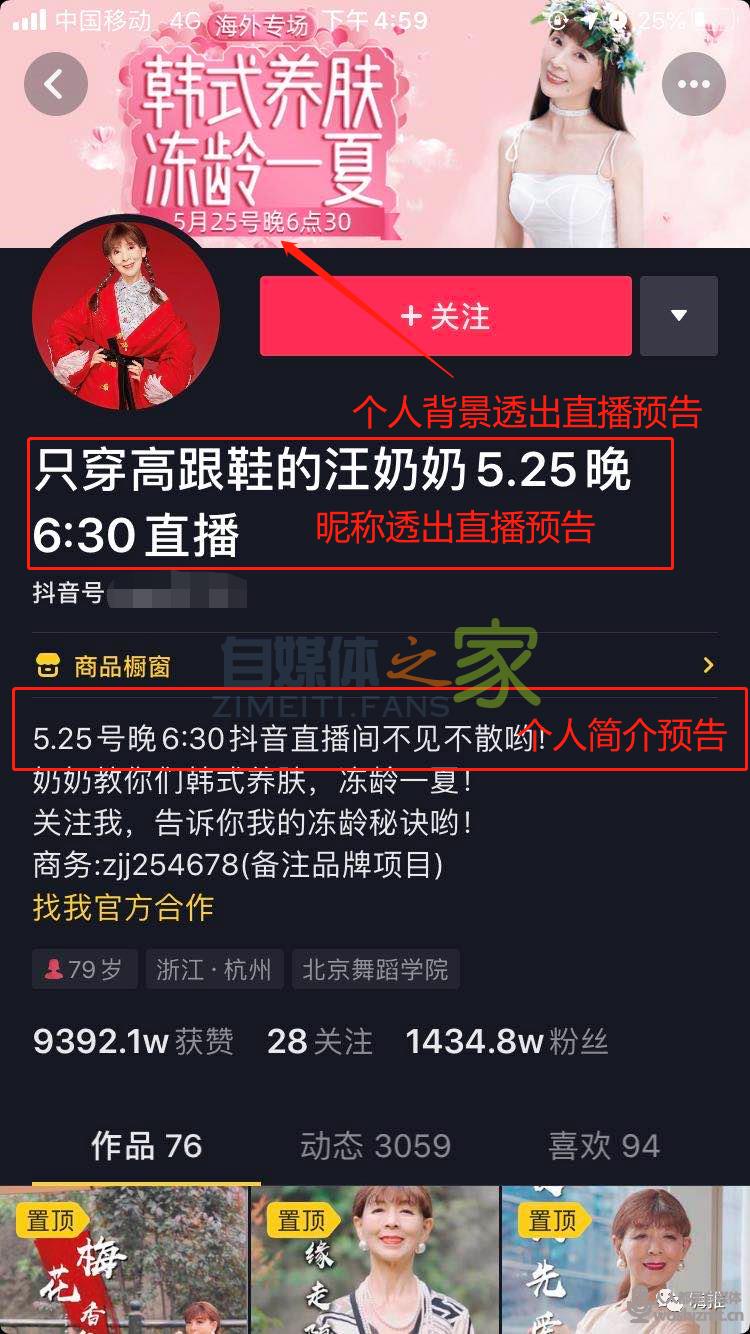750x1334 pixels.
Task: Switch to the 动态 3059 tab
Action: point(376,1146)
